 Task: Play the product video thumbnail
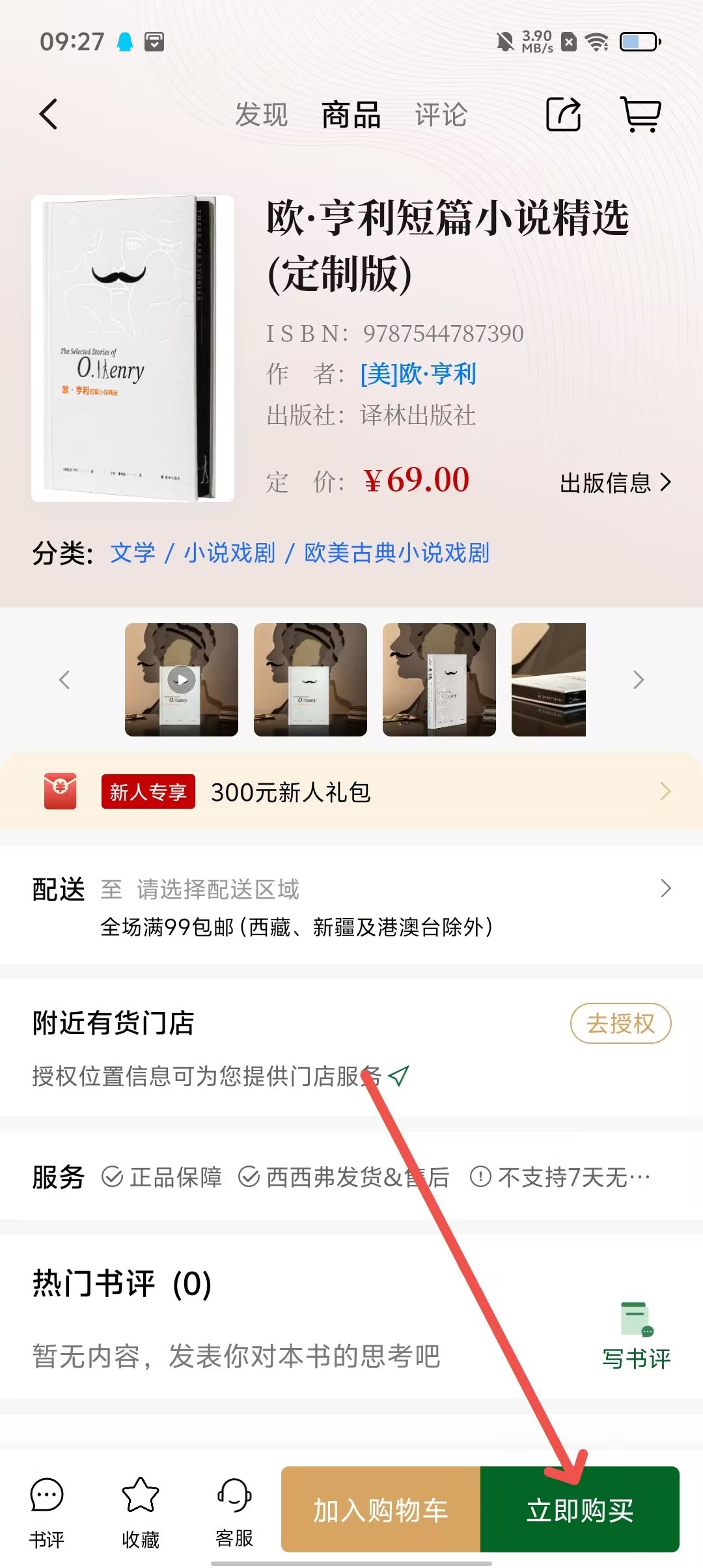point(182,680)
